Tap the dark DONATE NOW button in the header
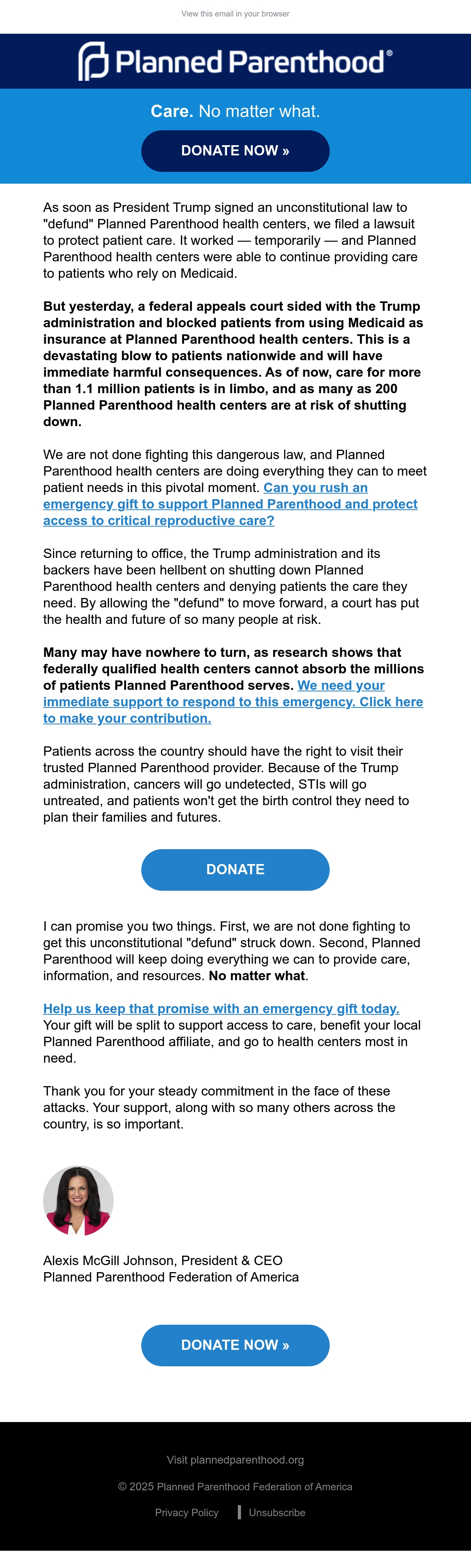This screenshot has width=471, height=1568. (x=235, y=151)
